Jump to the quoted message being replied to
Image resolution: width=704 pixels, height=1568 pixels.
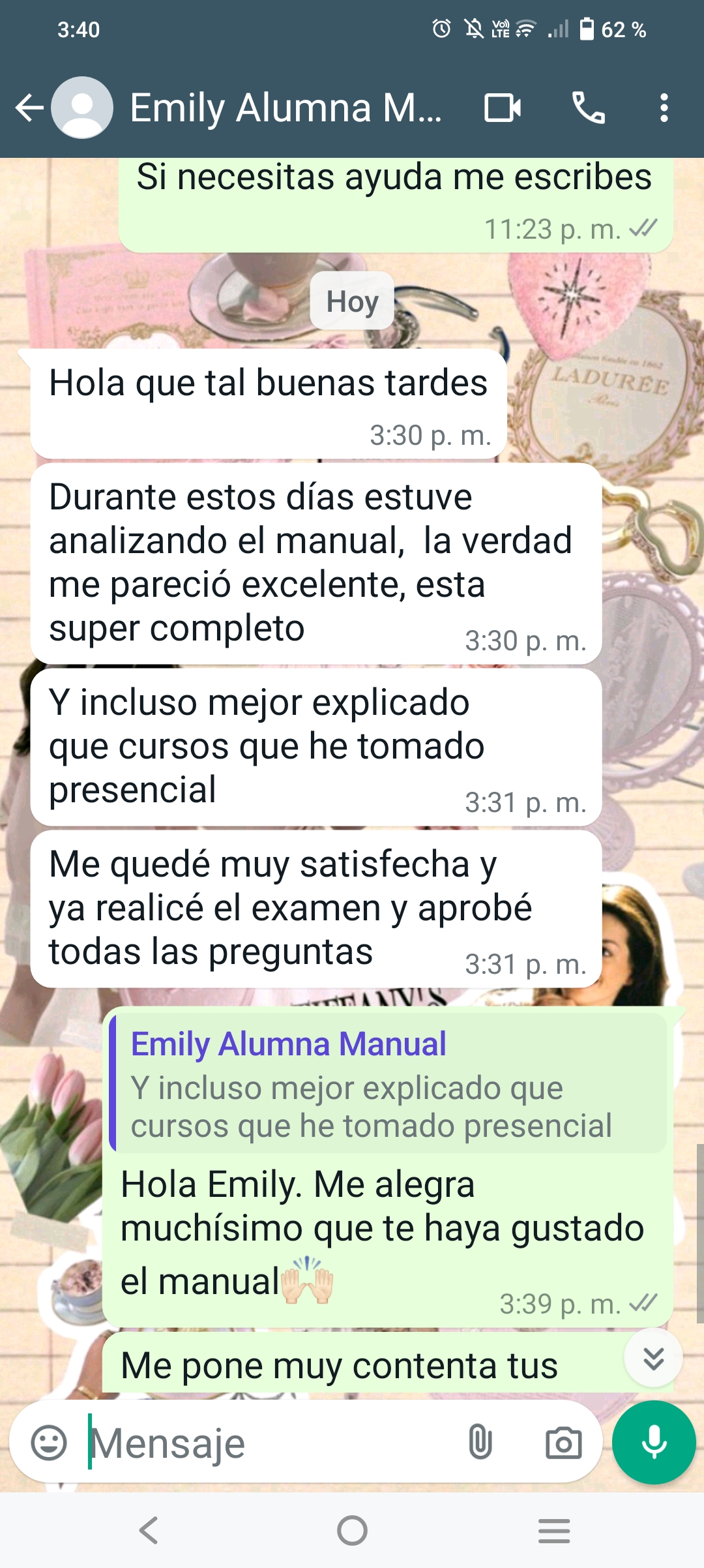(389, 1083)
